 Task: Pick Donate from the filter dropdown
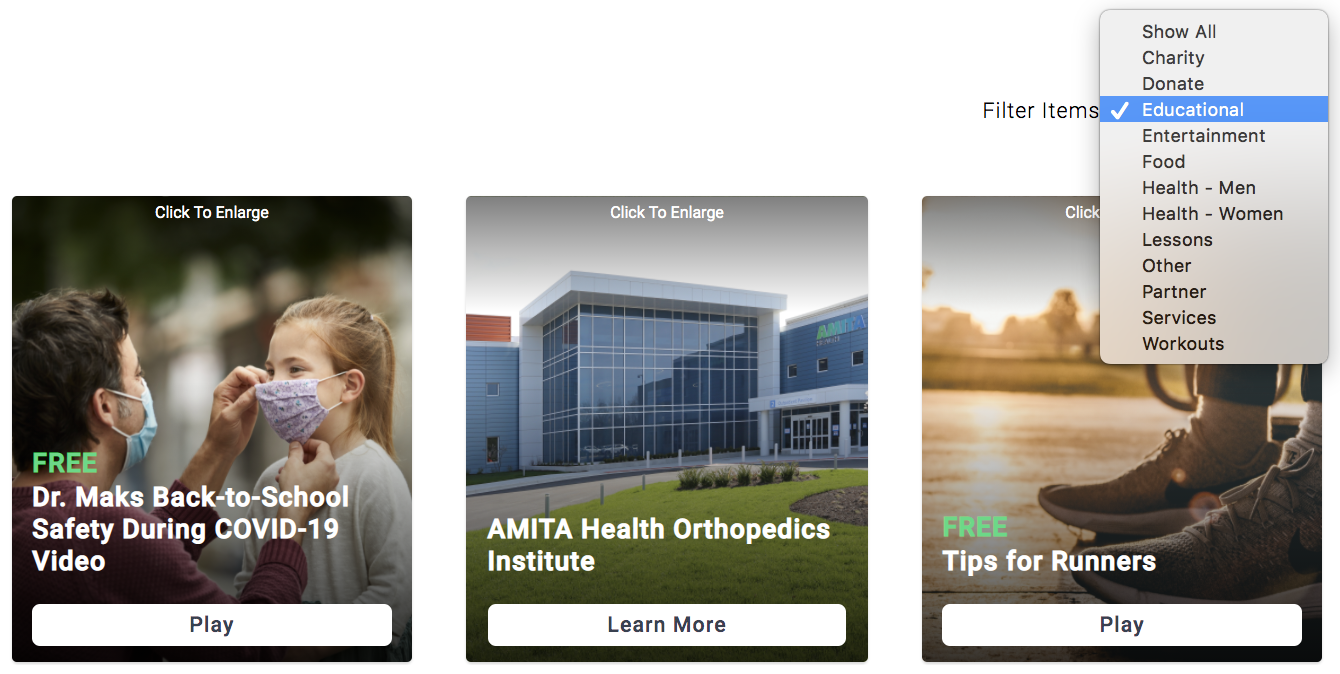[1173, 84]
